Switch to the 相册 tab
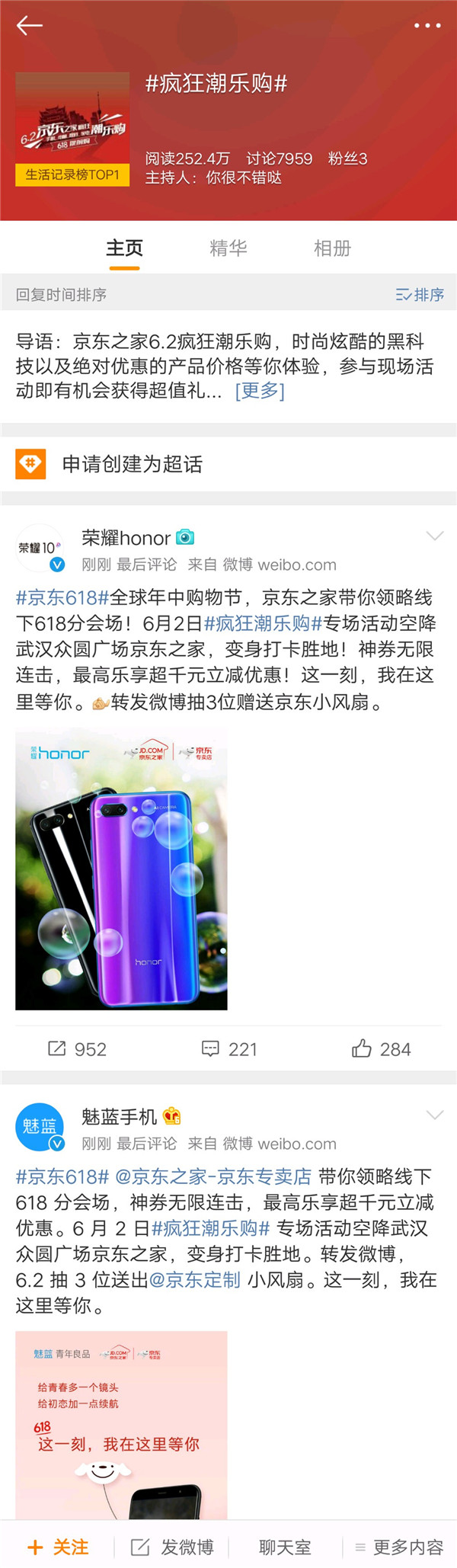Image resolution: width=457 pixels, height=1568 pixels. [x=332, y=248]
